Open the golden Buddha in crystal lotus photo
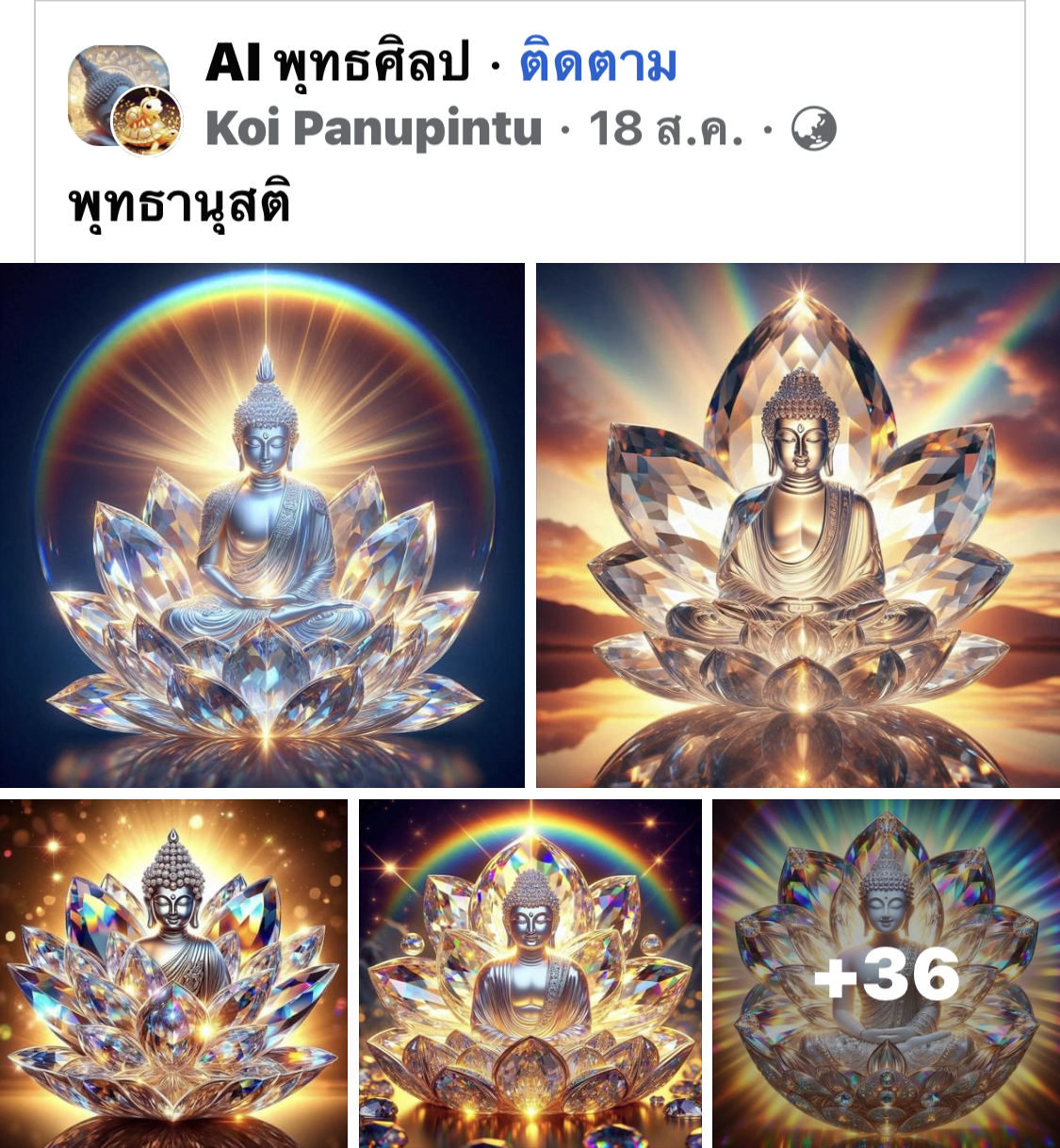Image resolution: width=1060 pixels, height=1148 pixels. (797, 525)
